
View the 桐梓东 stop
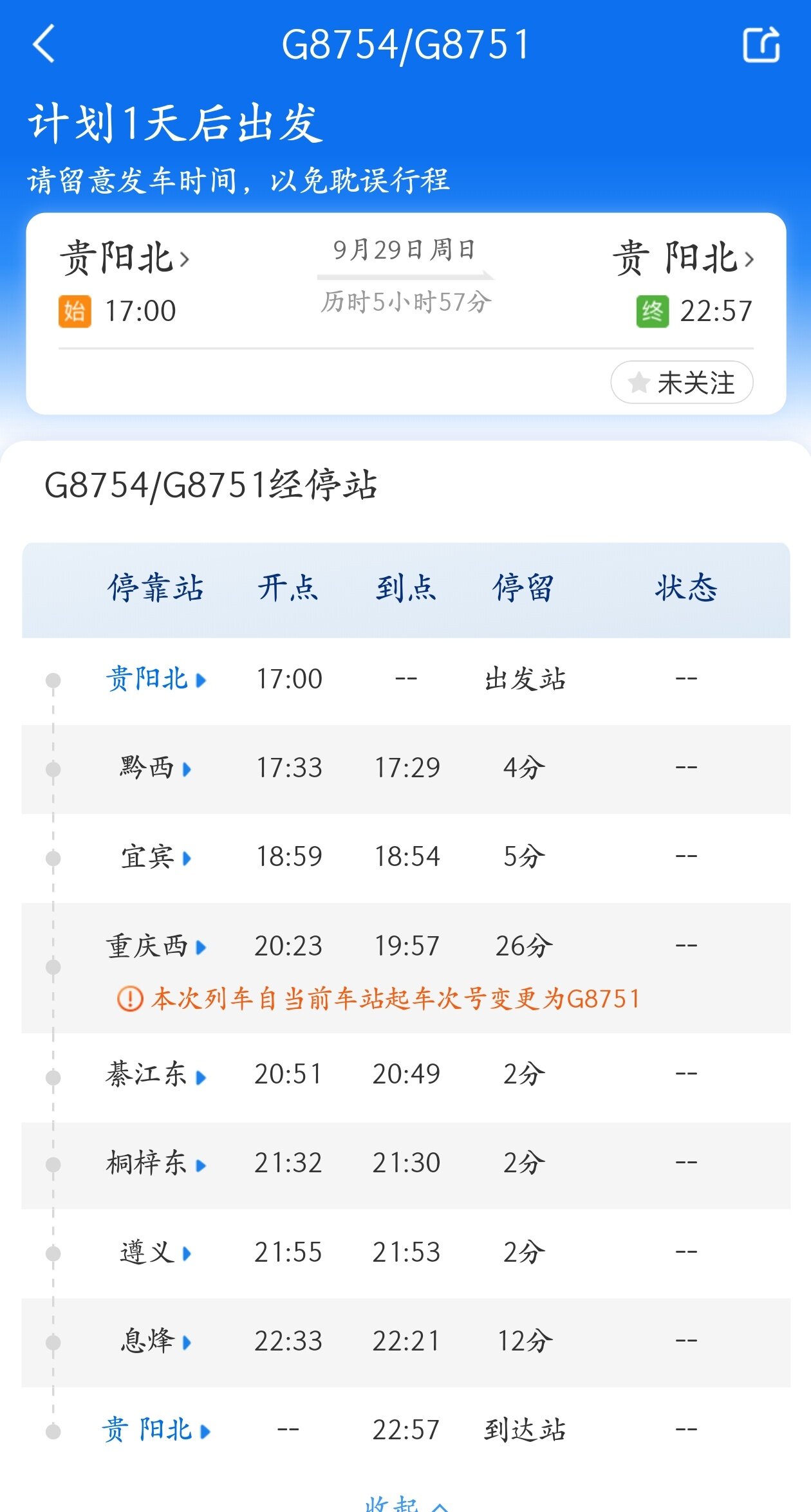(406, 1165)
